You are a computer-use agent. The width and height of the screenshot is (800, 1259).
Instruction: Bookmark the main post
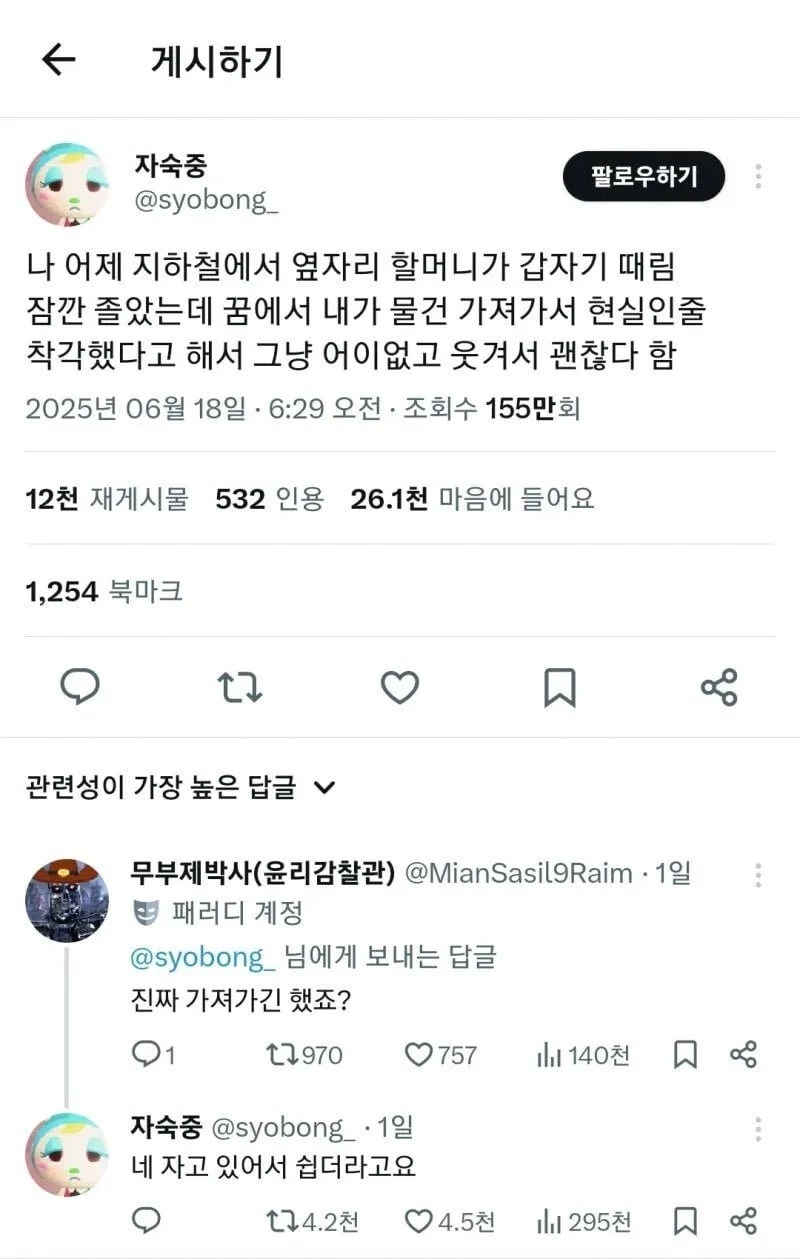(x=559, y=687)
